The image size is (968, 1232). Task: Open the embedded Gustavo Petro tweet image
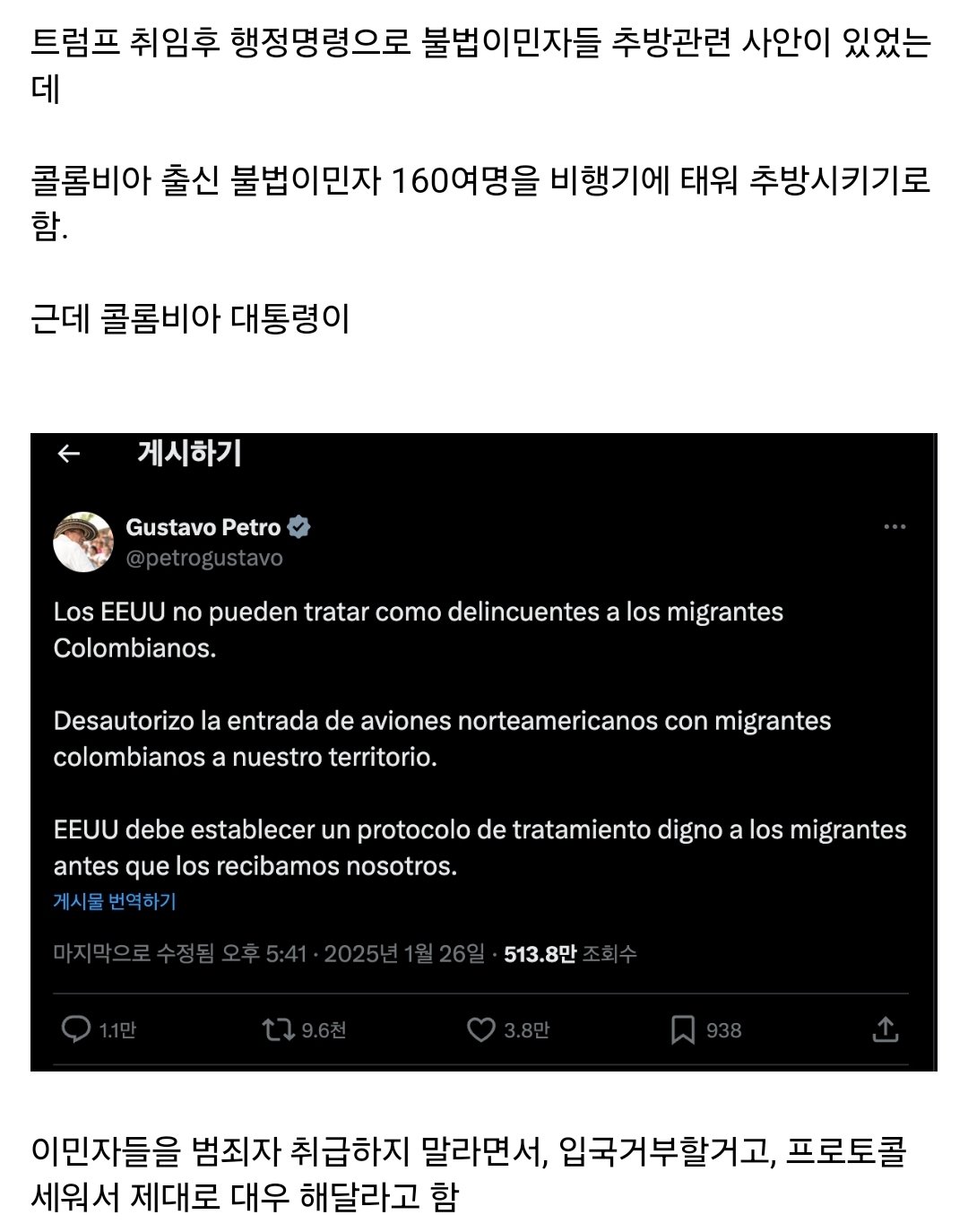(x=484, y=751)
